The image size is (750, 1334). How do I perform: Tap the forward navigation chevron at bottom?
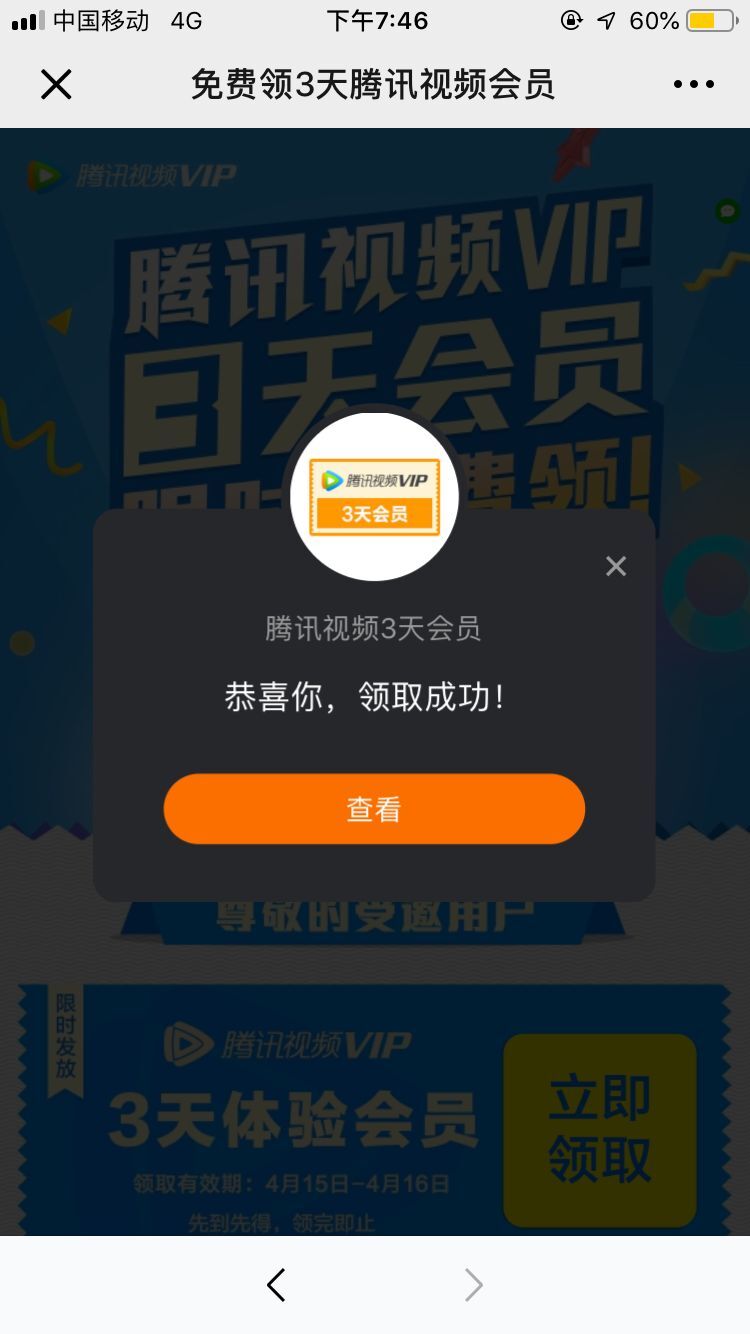pyautogui.click(x=472, y=1285)
